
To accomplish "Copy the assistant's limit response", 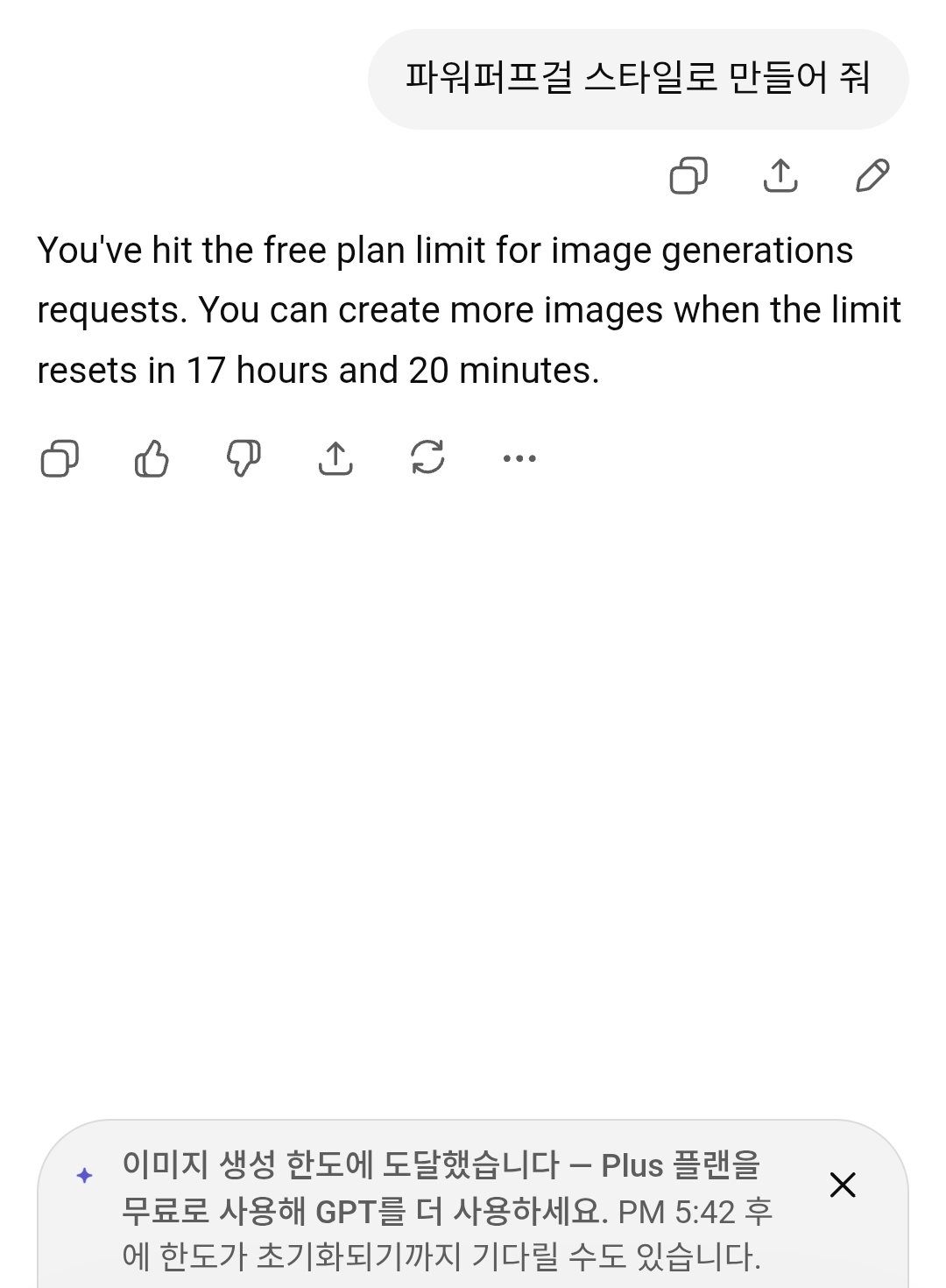I will click(60, 458).
